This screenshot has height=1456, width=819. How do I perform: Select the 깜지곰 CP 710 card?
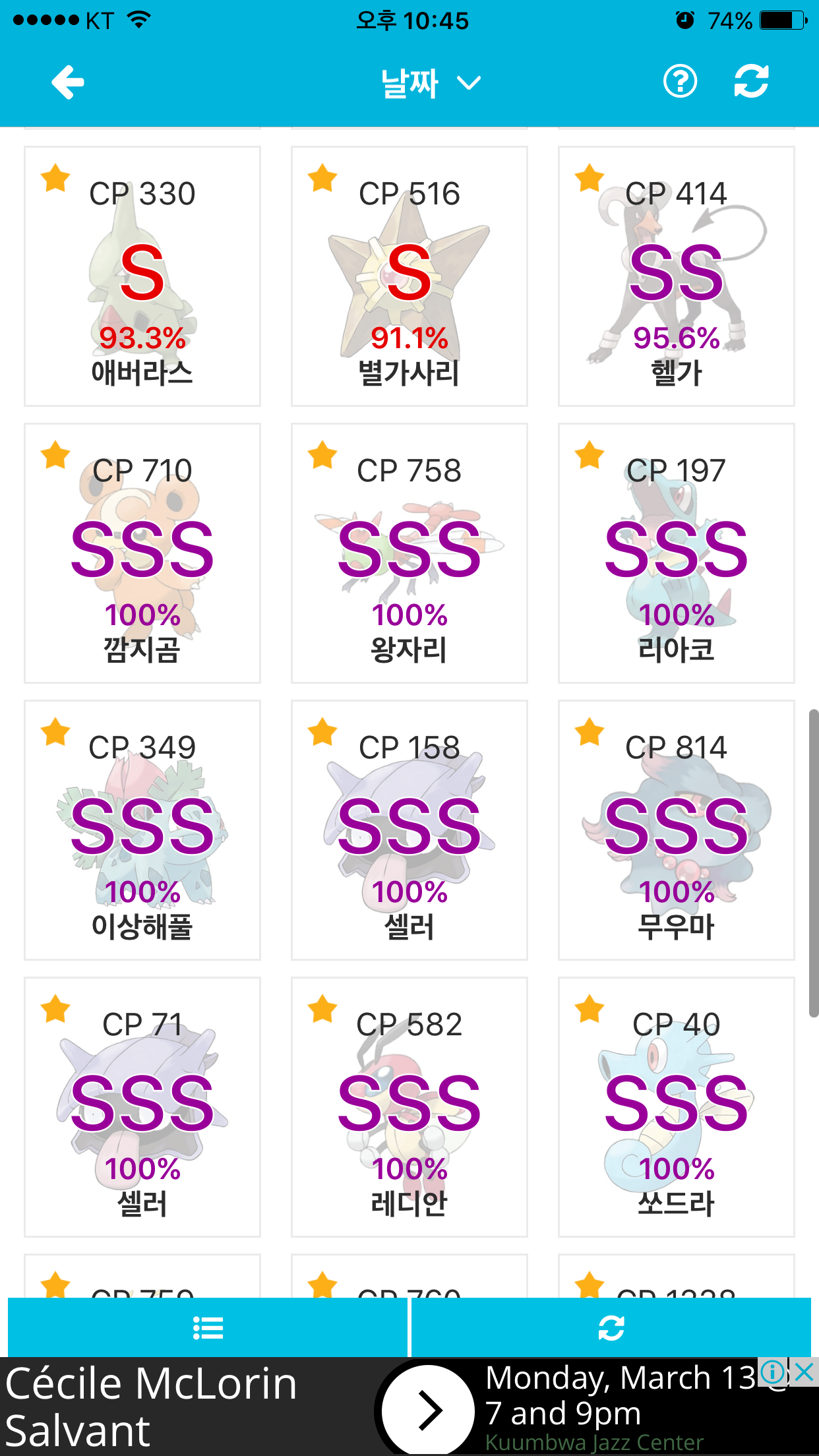(x=142, y=553)
